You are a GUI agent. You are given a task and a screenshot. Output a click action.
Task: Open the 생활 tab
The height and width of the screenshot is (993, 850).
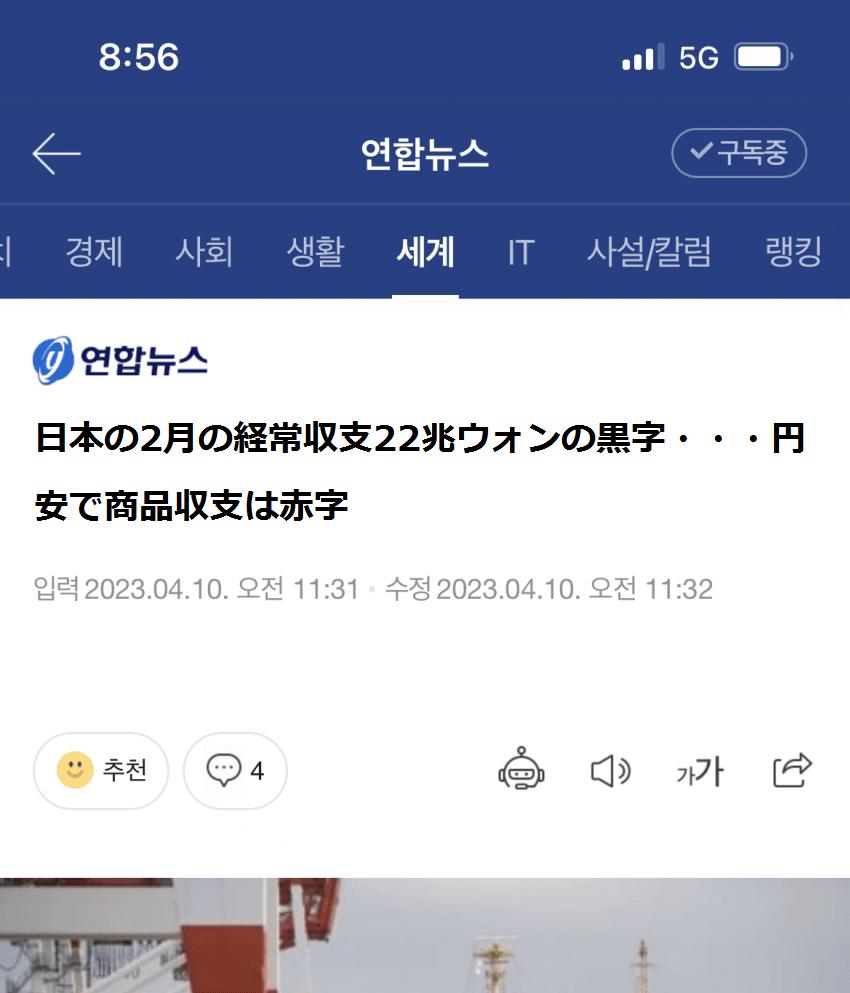pyautogui.click(x=315, y=252)
